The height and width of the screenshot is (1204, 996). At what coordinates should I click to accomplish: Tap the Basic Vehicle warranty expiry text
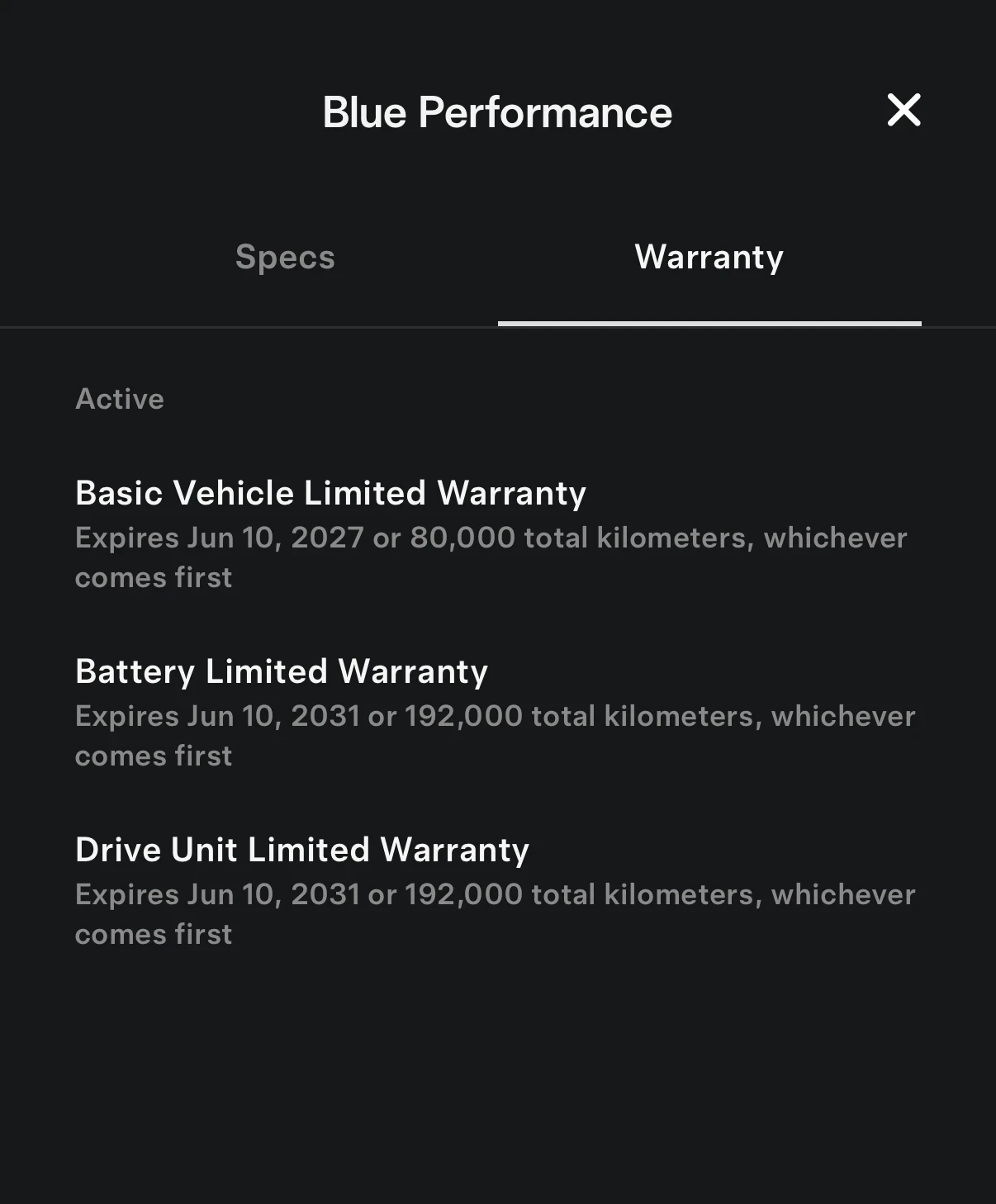[491, 557]
